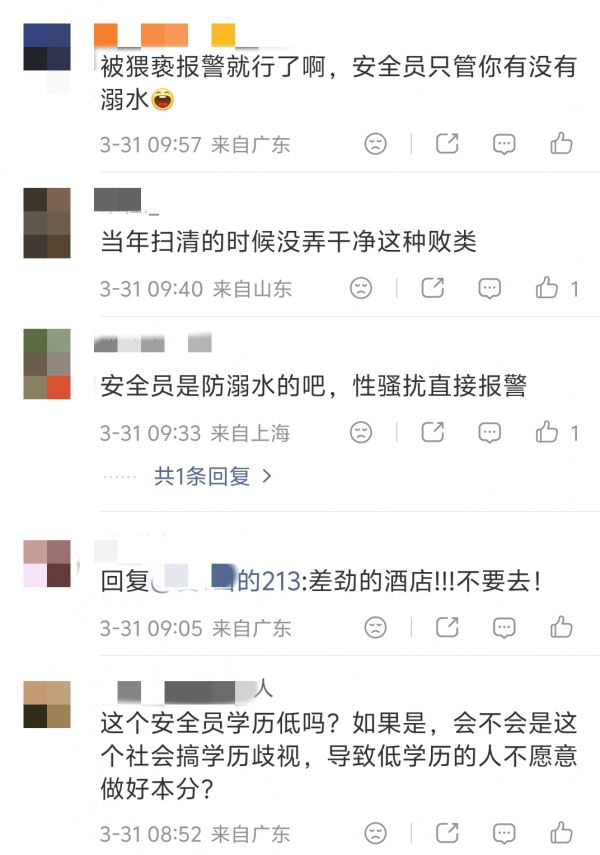Image resolution: width=600 pixels, height=855 pixels.
Task: Reply to the 08:52 comment about 学历歧视
Action: 504,832
